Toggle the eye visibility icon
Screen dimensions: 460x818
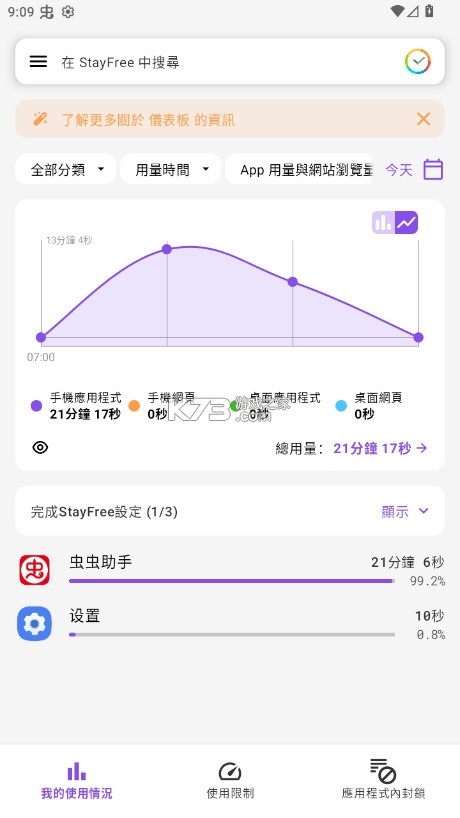pos(40,447)
